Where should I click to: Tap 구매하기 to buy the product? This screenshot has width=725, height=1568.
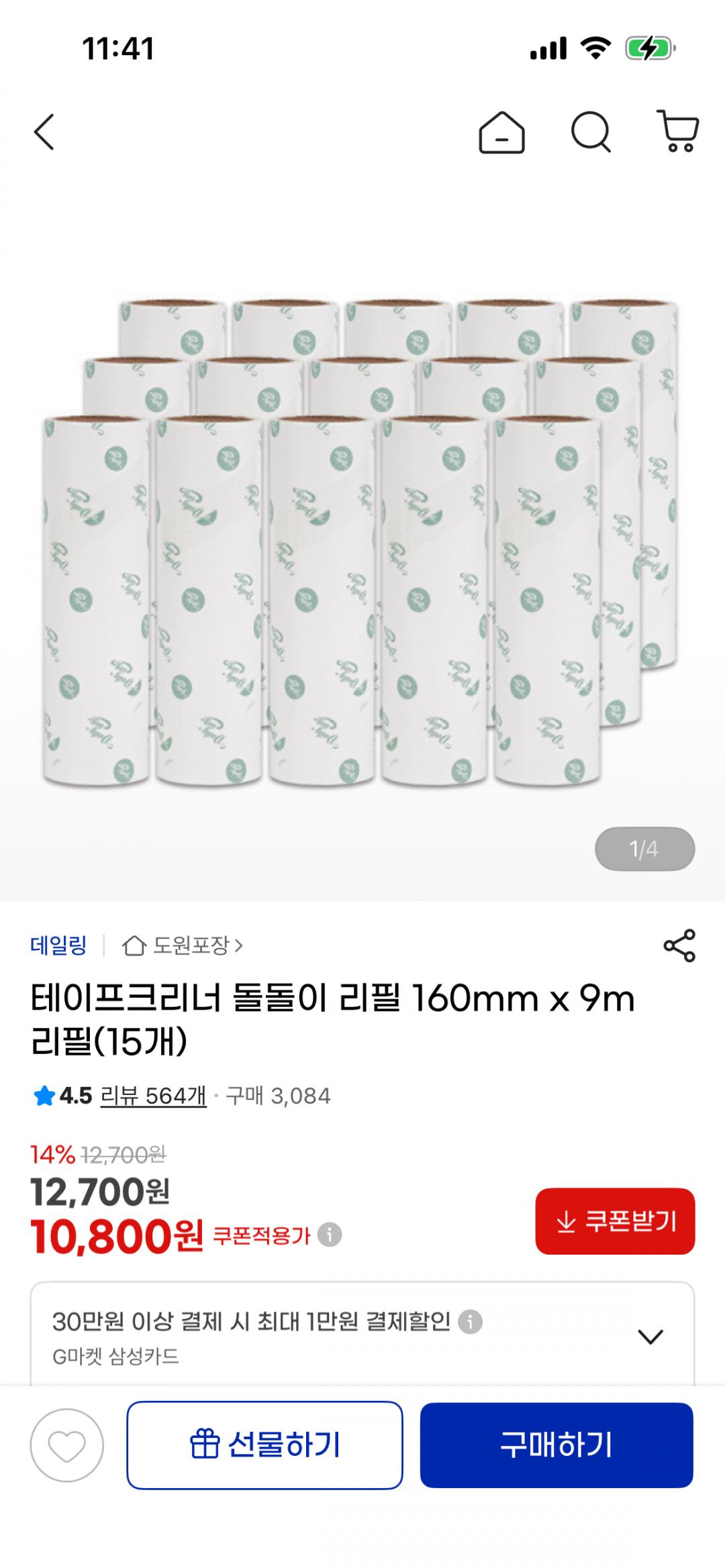pyautogui.click(x=557, y=1445)
